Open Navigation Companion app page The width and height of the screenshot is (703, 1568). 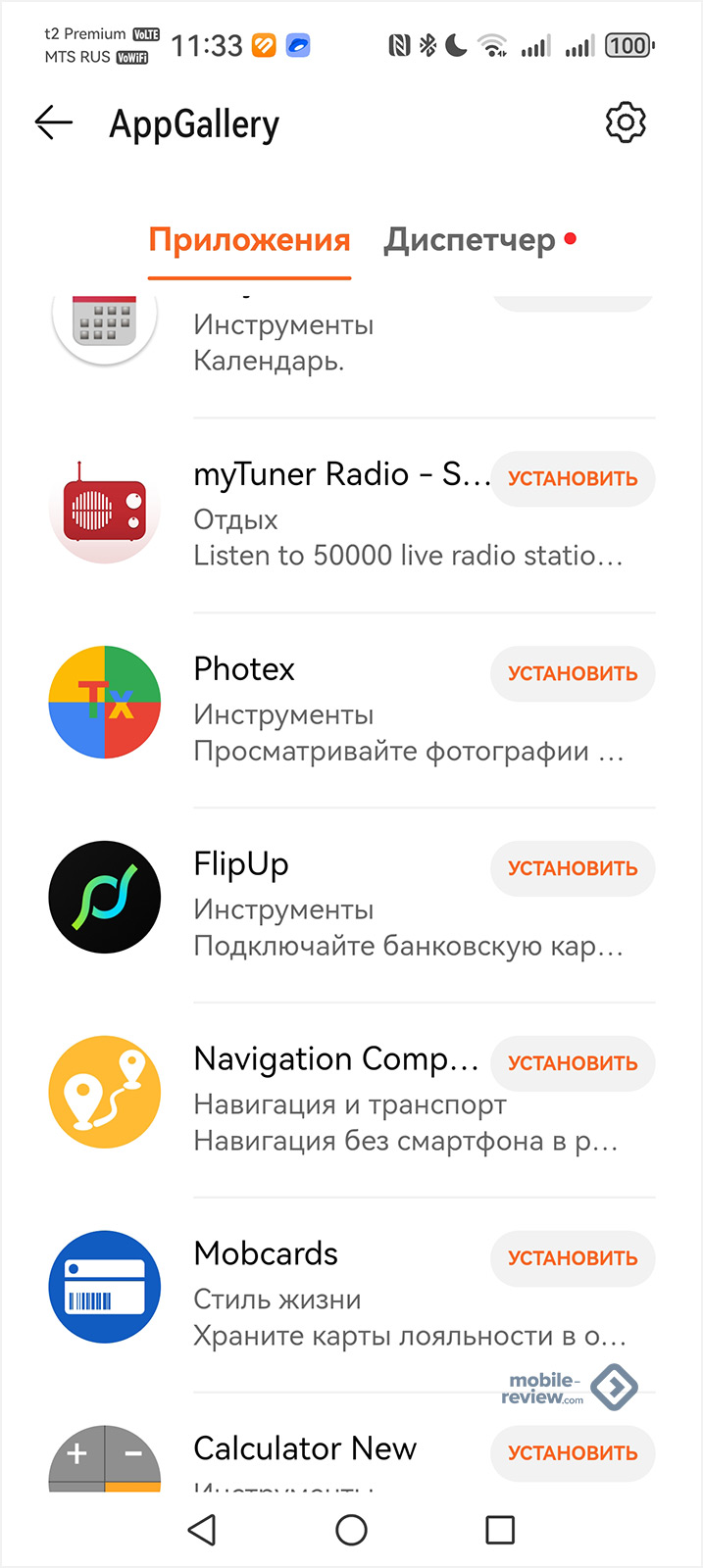(333, 1100)
